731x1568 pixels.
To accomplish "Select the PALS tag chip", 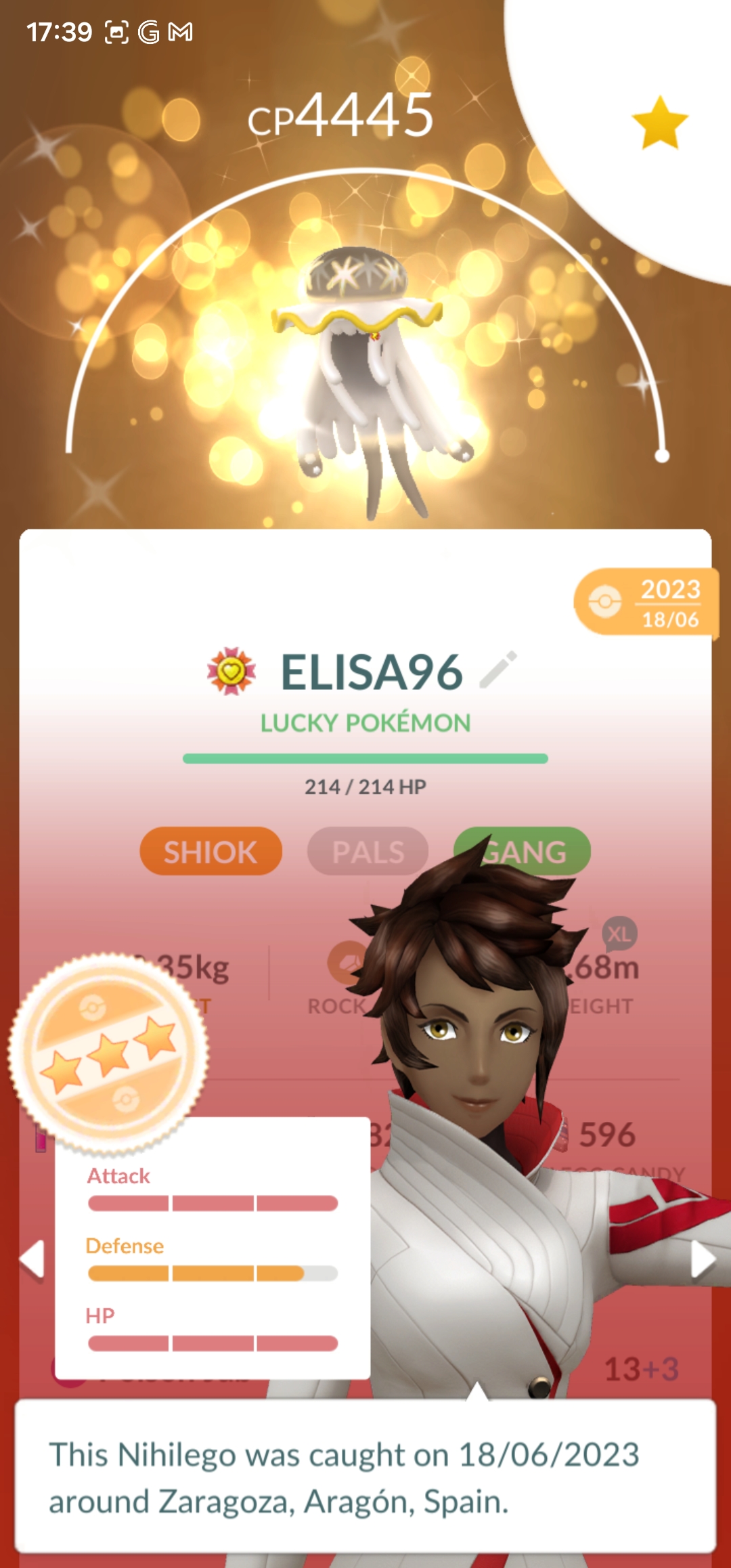I will 368,852.
